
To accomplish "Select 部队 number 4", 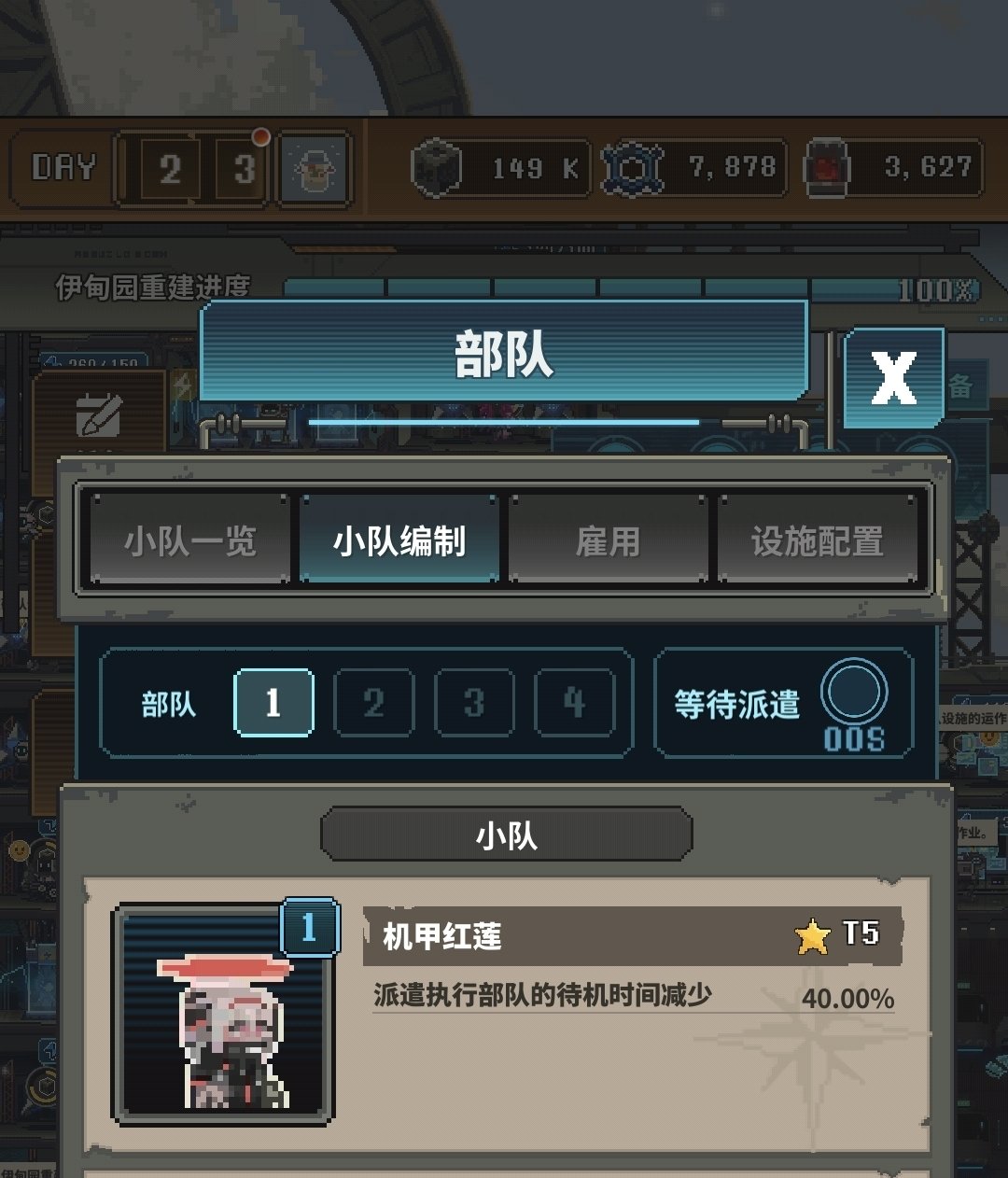I will (x=574, y=703).
